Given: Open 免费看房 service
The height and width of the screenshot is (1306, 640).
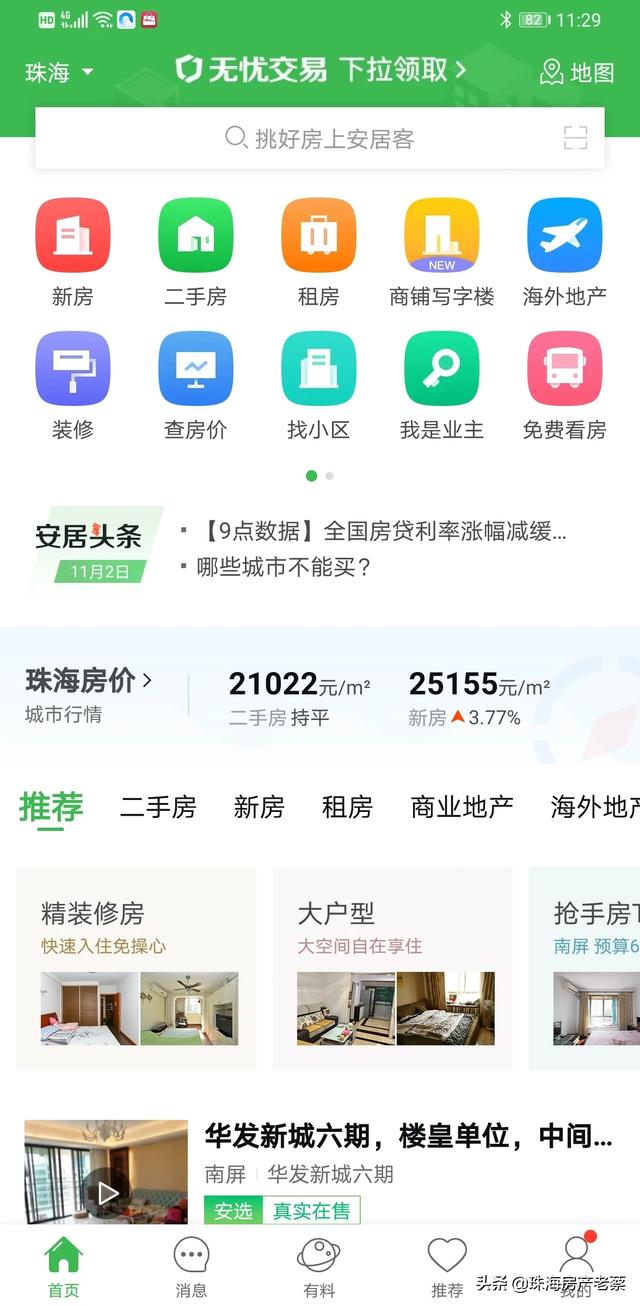Looking at the screenshot, I should 564,385.
